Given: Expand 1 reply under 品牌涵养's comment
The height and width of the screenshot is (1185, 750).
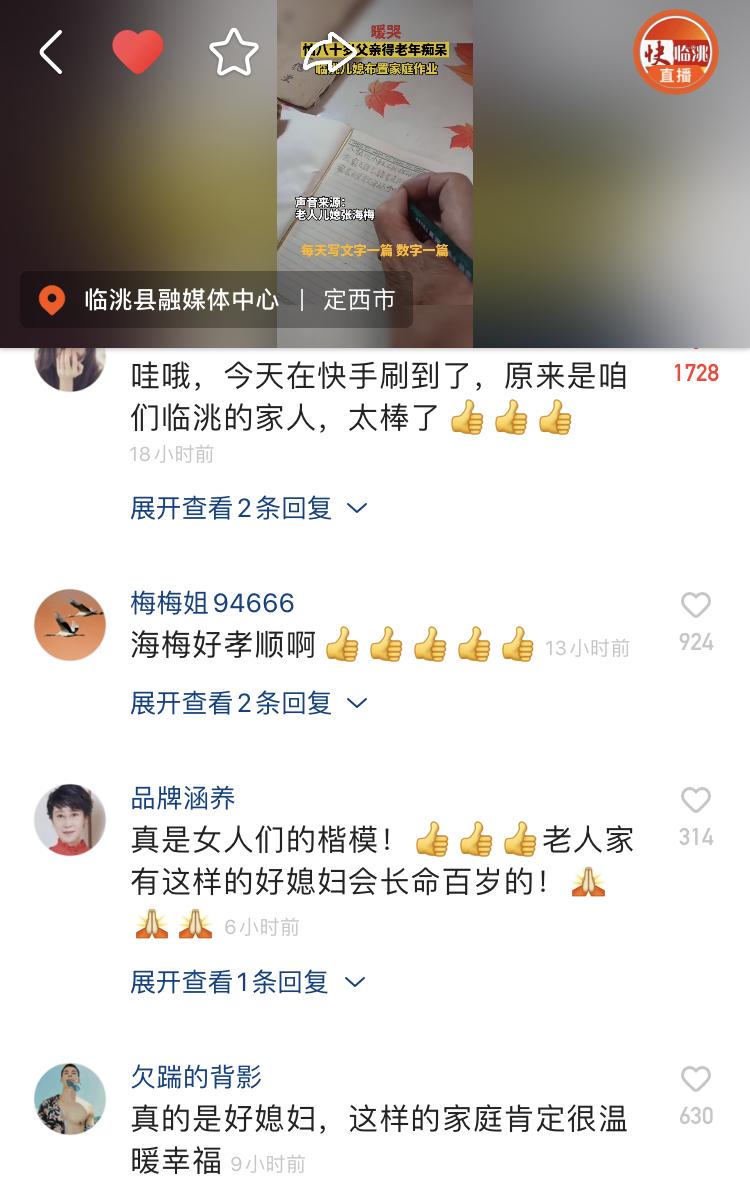Looking at the screenshot, I should point(247,982).
